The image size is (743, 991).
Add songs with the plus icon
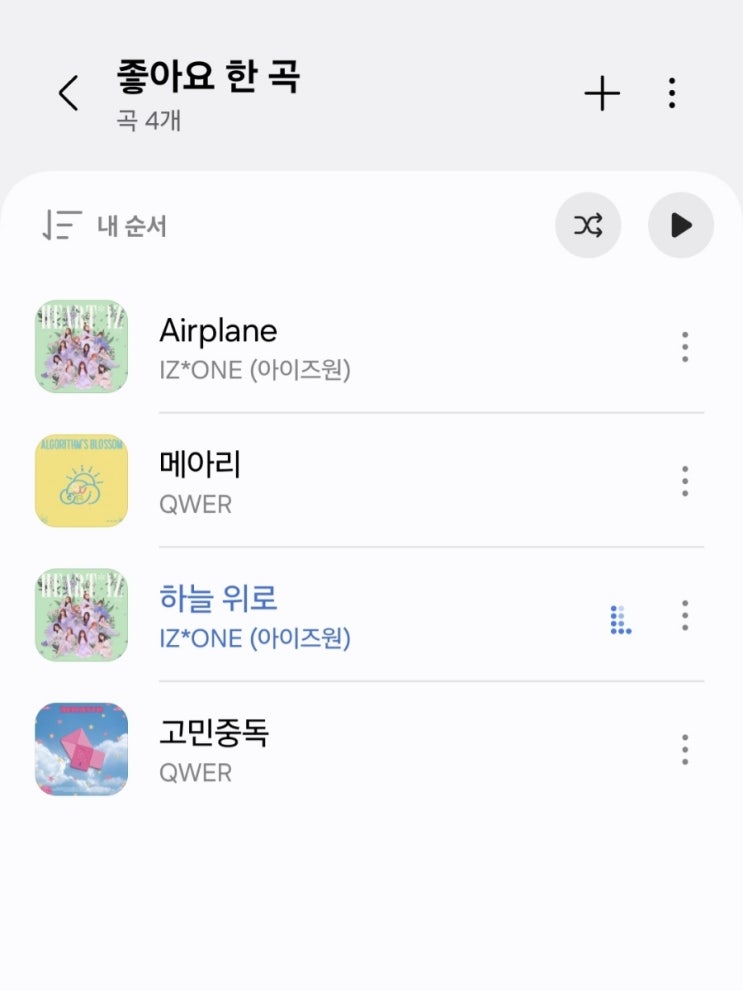tap(602, 94)
